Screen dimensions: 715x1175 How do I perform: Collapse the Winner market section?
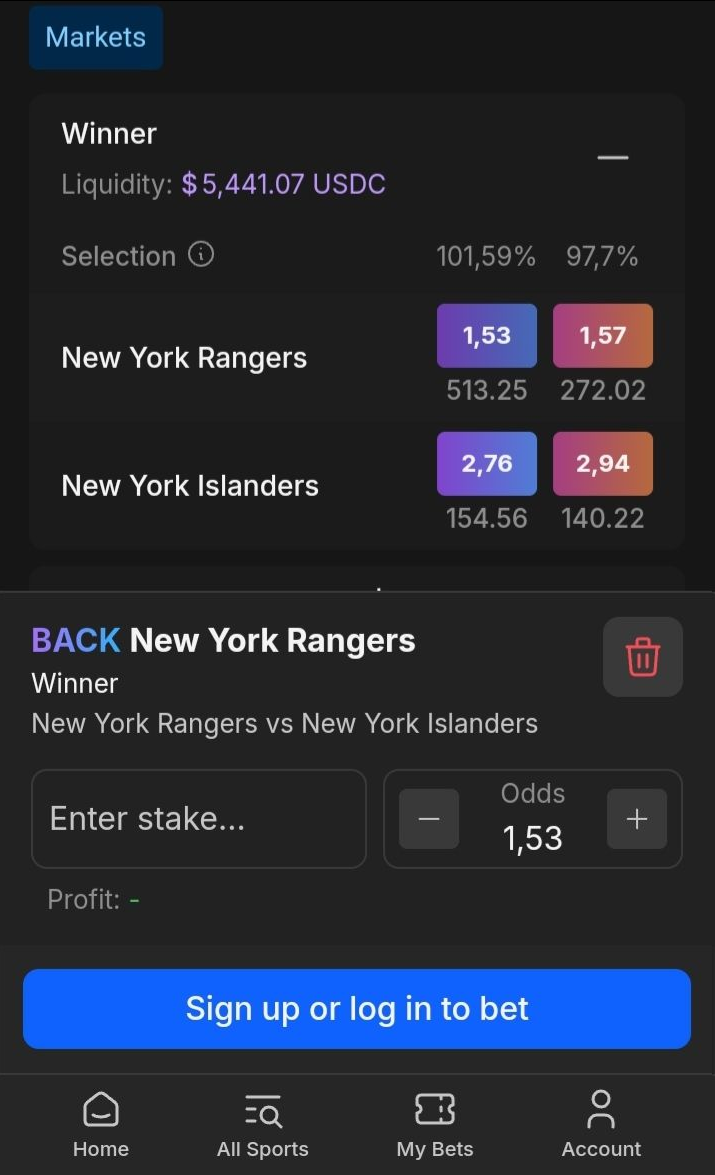[x=612, y=158]
